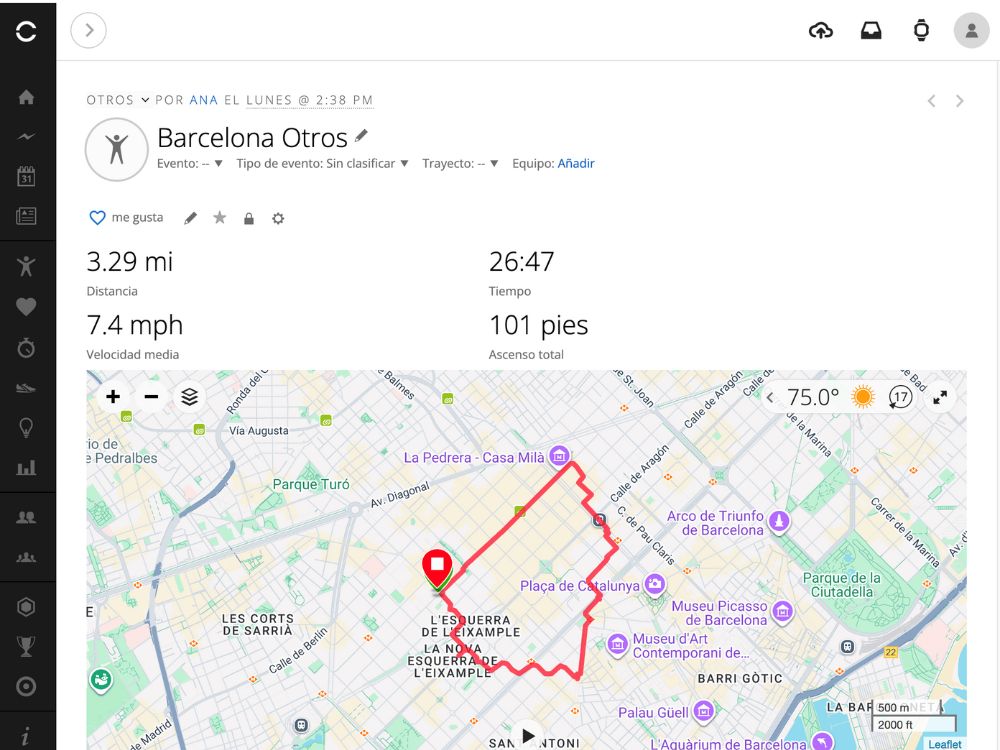Open Ana's profile link
This screenshot has width=1000, height=750.
[x=203, y=100]
